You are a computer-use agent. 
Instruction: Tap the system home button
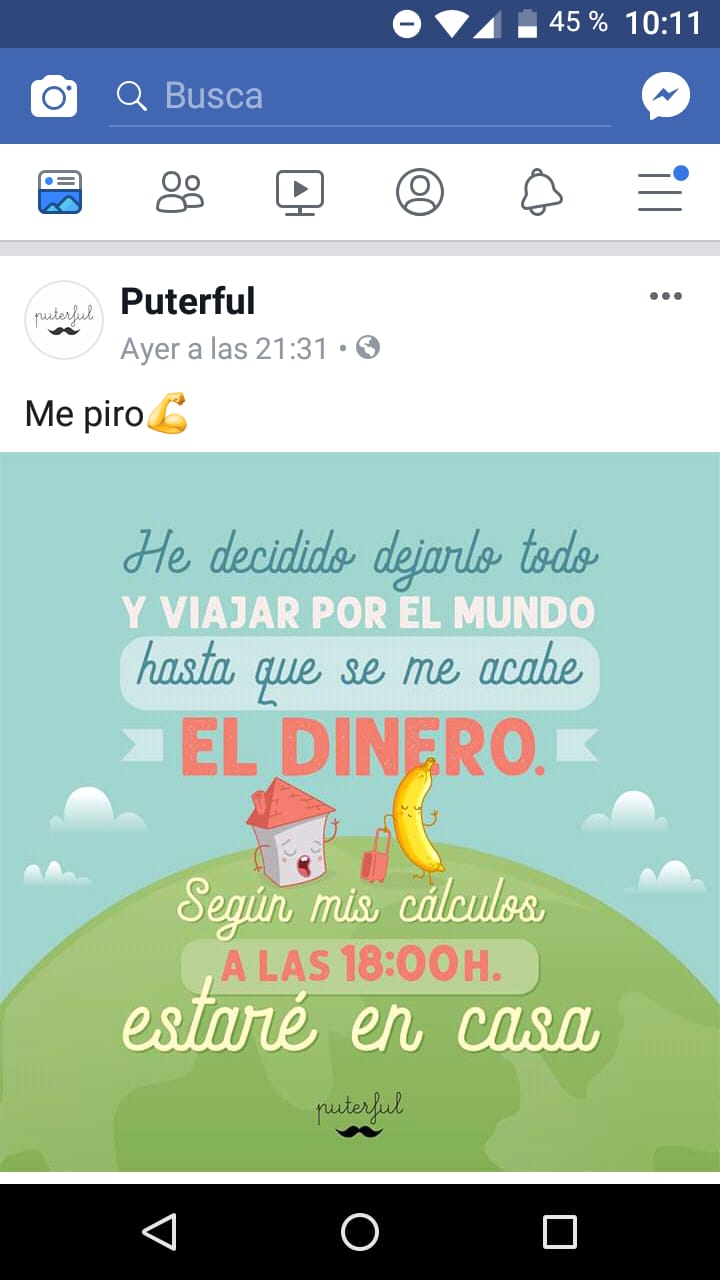pos(360,1232)
